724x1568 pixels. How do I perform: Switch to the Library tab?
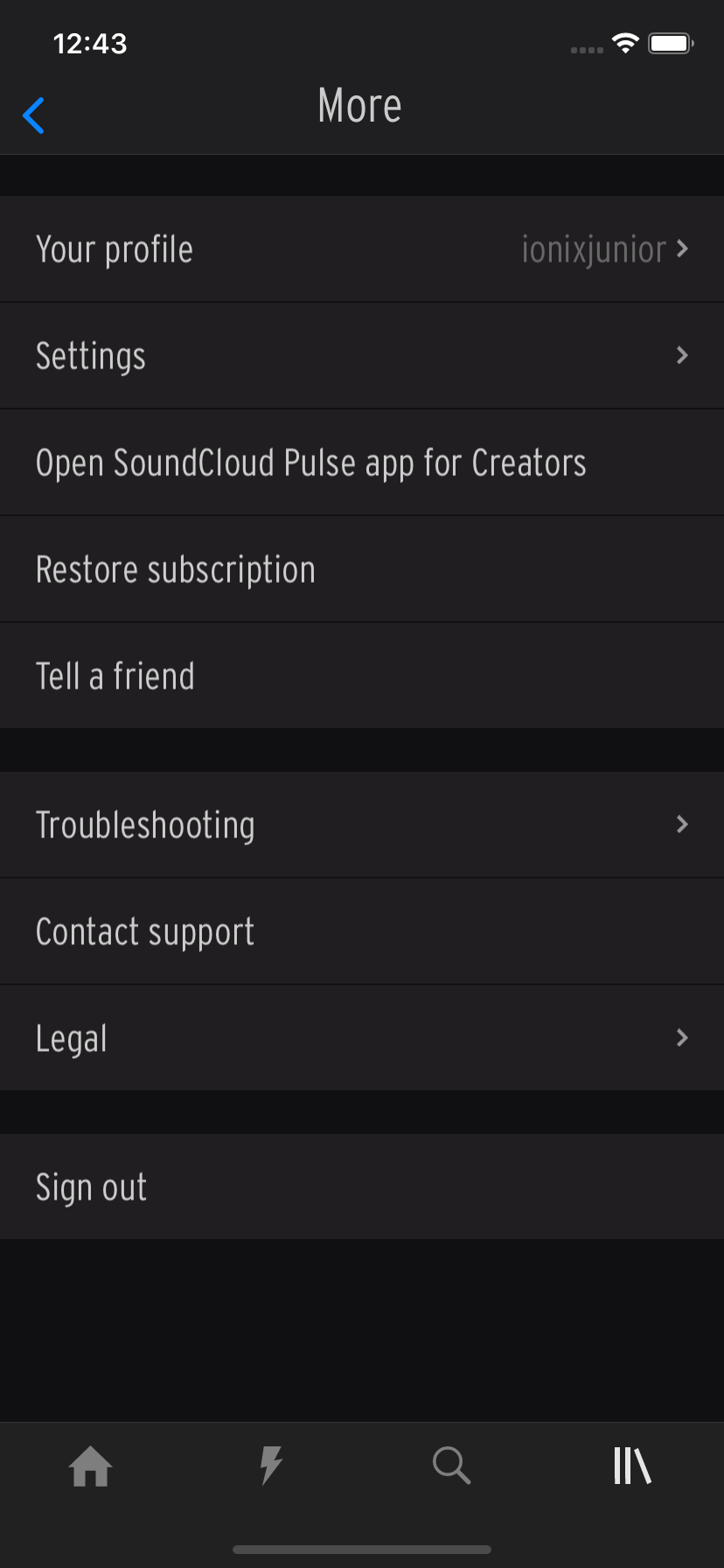pyautogui.click(x=632, y=1466)
